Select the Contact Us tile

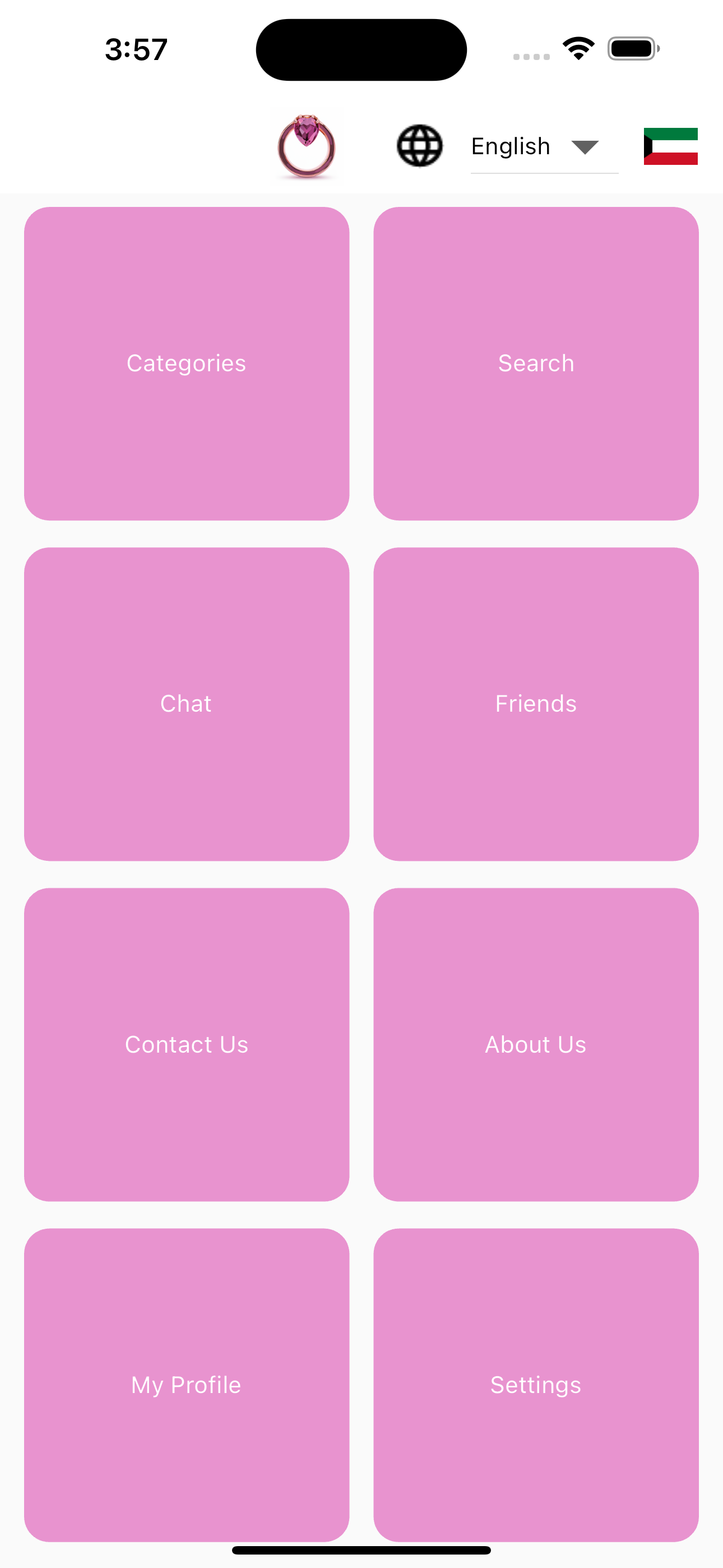click(x=186, y=1045)
